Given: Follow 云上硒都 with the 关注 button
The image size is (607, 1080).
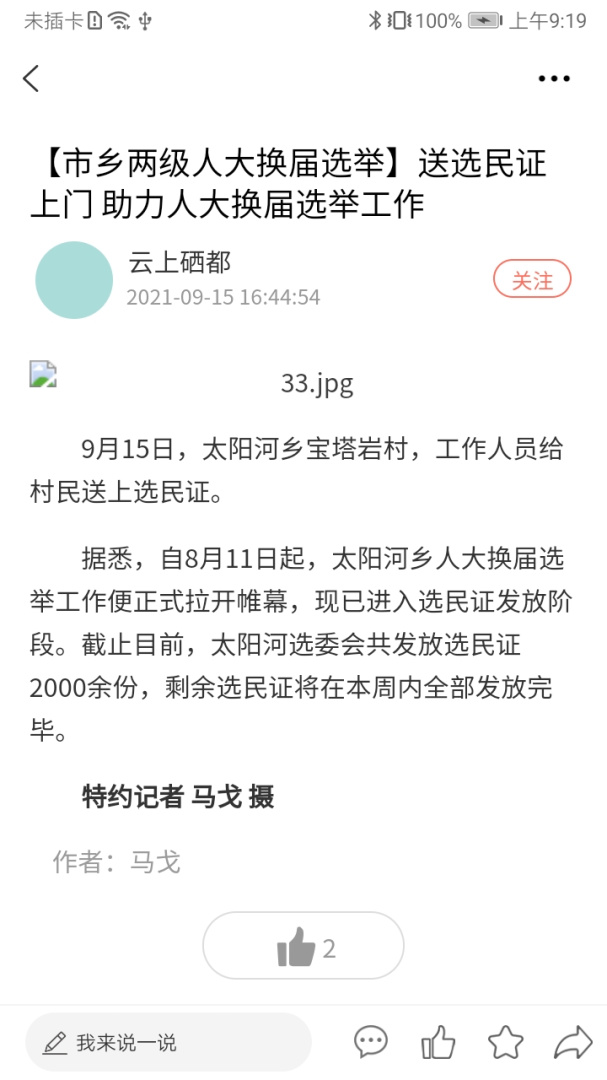Looking at the screenshot, I should click(x=532, y=280).
